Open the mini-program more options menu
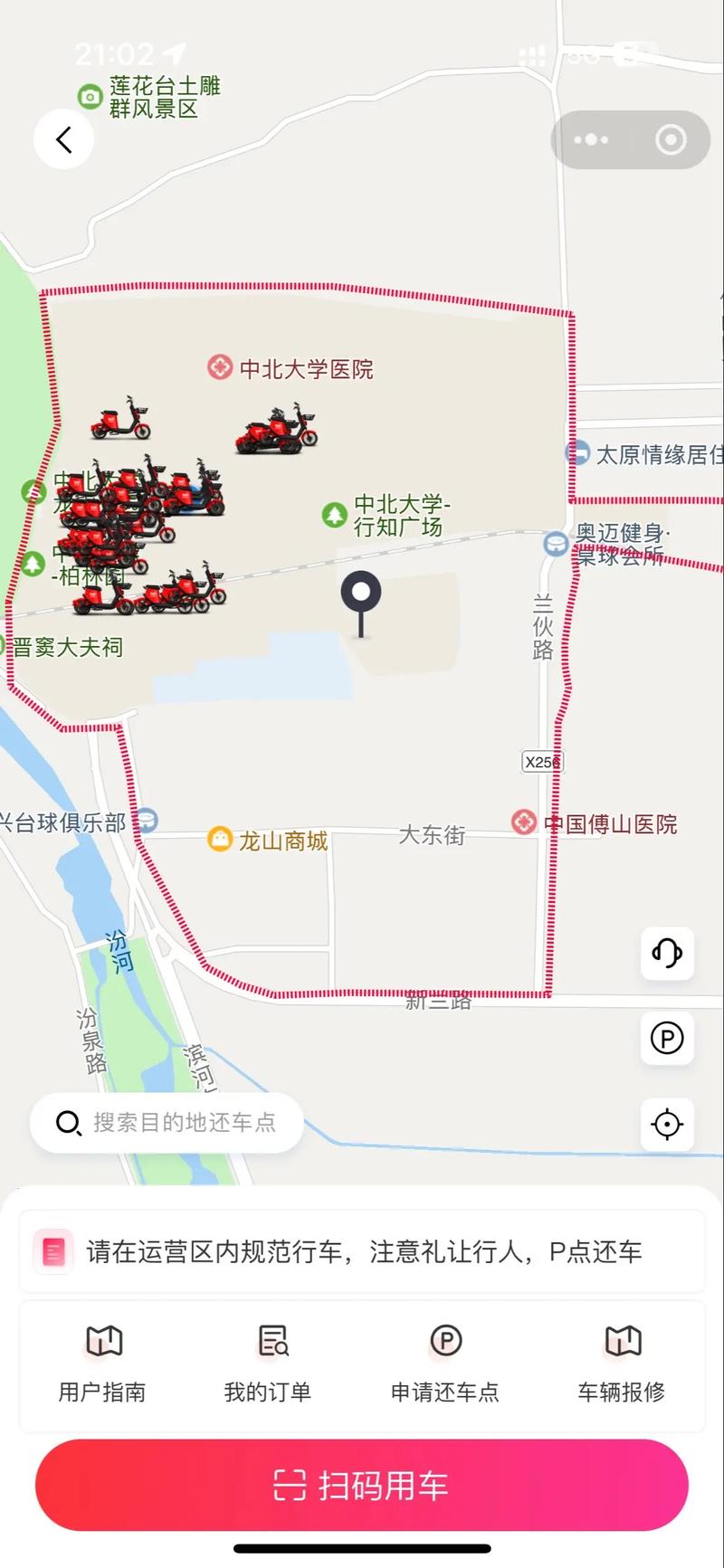Screen dimensions: 724x1568 [593, 140]
